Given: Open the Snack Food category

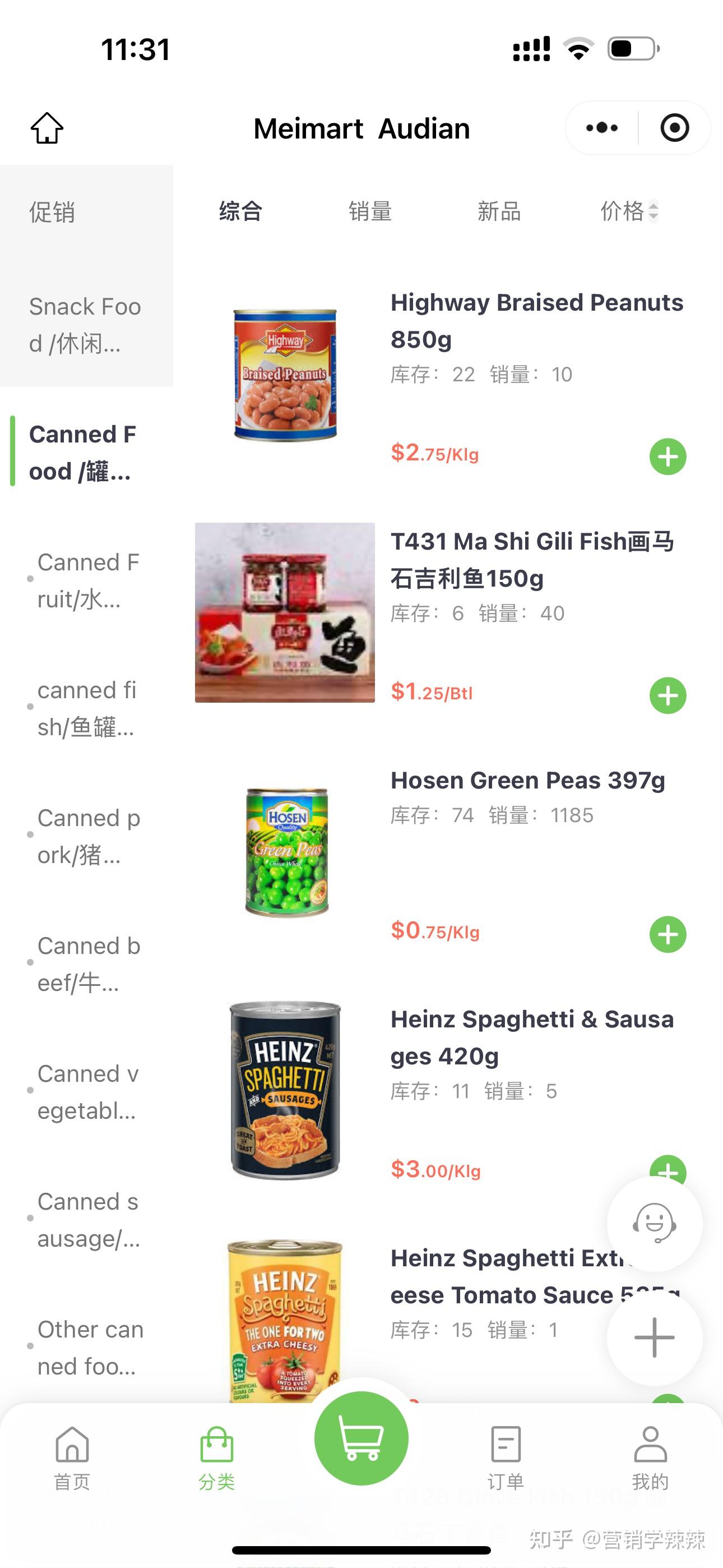Looking at the screenshot, I should [85, 325].
